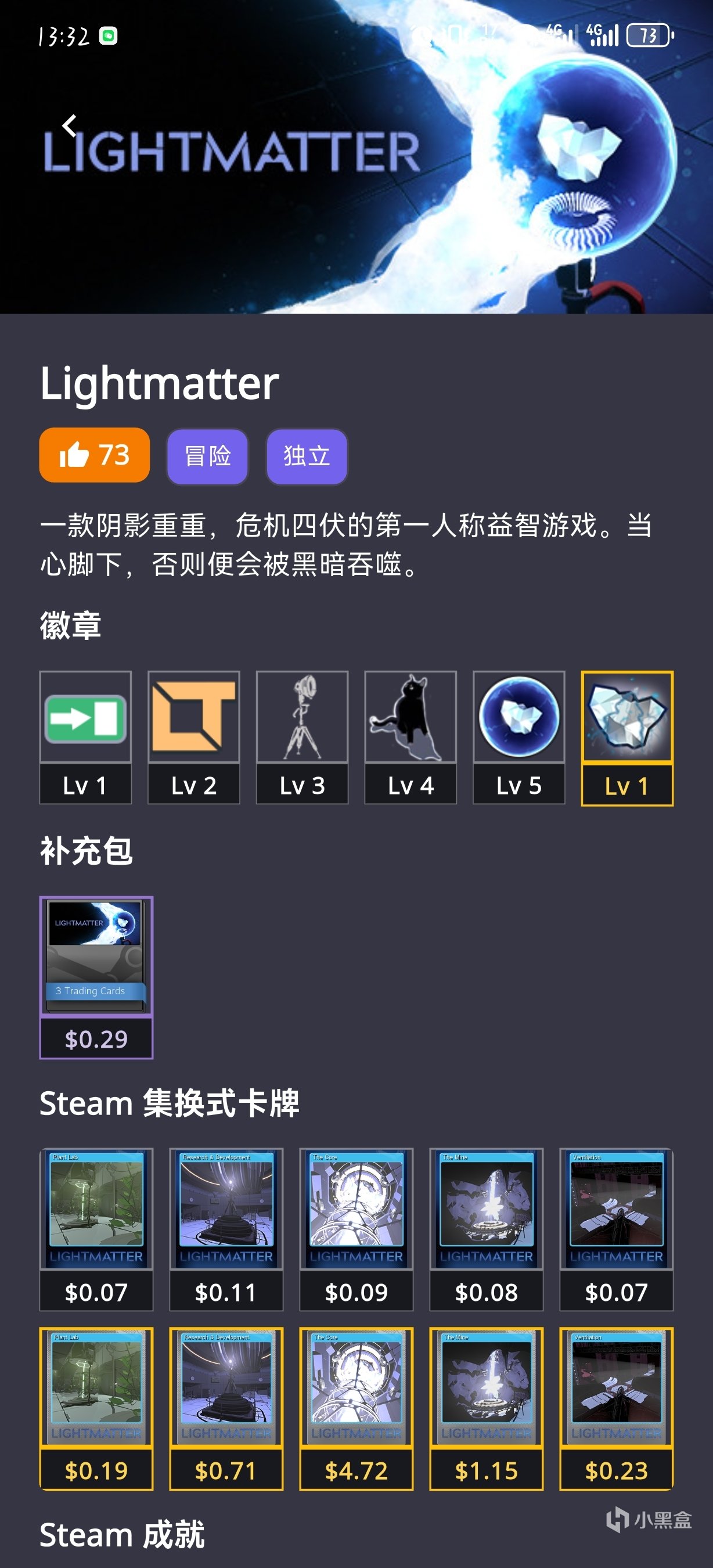Select the foil Core card at $4.72

pos(356,1407)
